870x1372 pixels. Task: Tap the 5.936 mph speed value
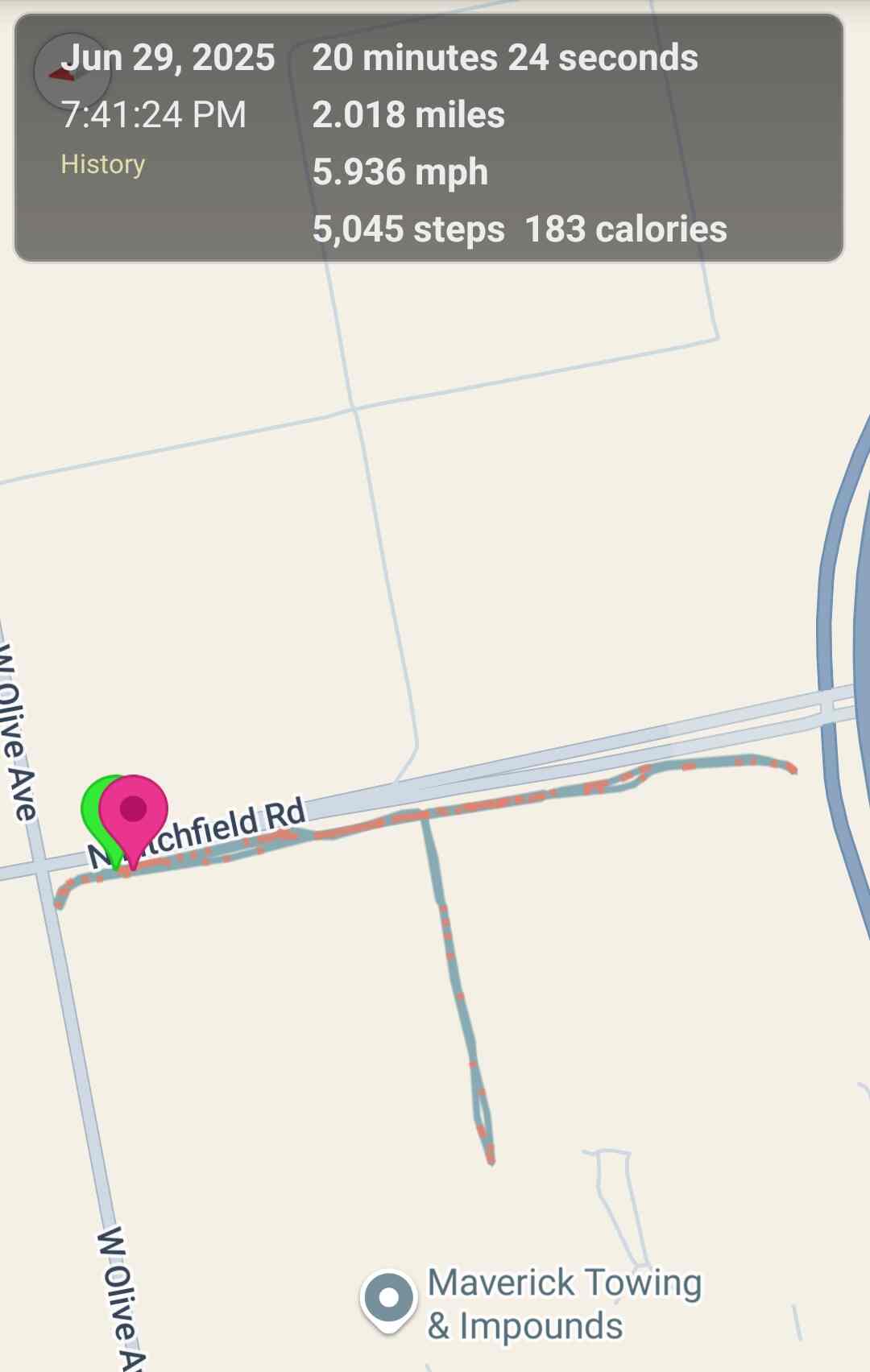(400, 171)
